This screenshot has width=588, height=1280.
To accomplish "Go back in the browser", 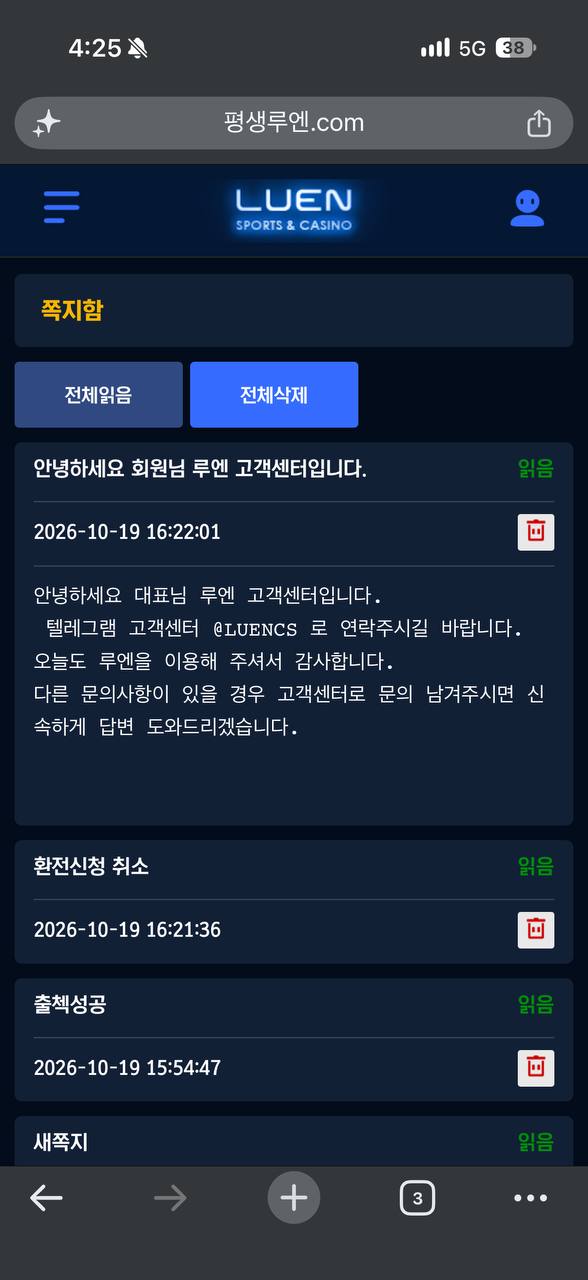I will pos(46,1198).
